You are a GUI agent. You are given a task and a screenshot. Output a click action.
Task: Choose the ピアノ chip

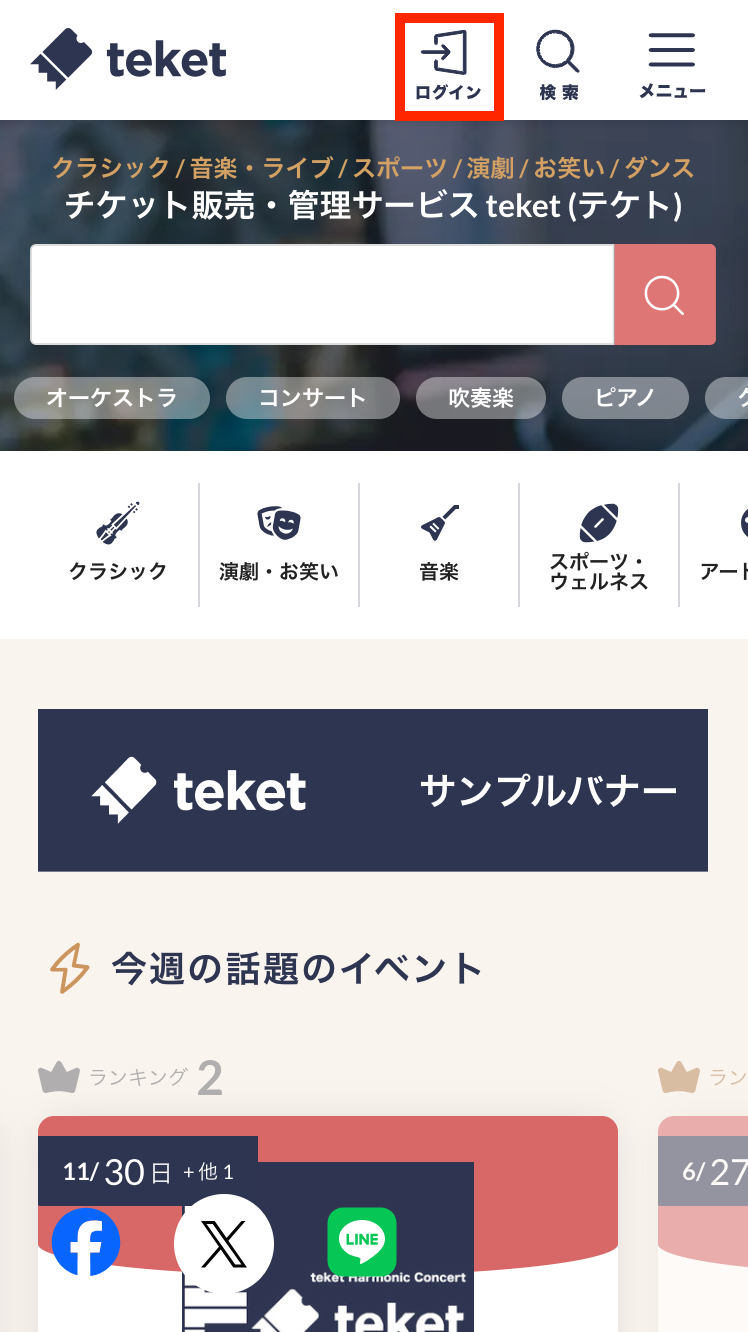624,398
